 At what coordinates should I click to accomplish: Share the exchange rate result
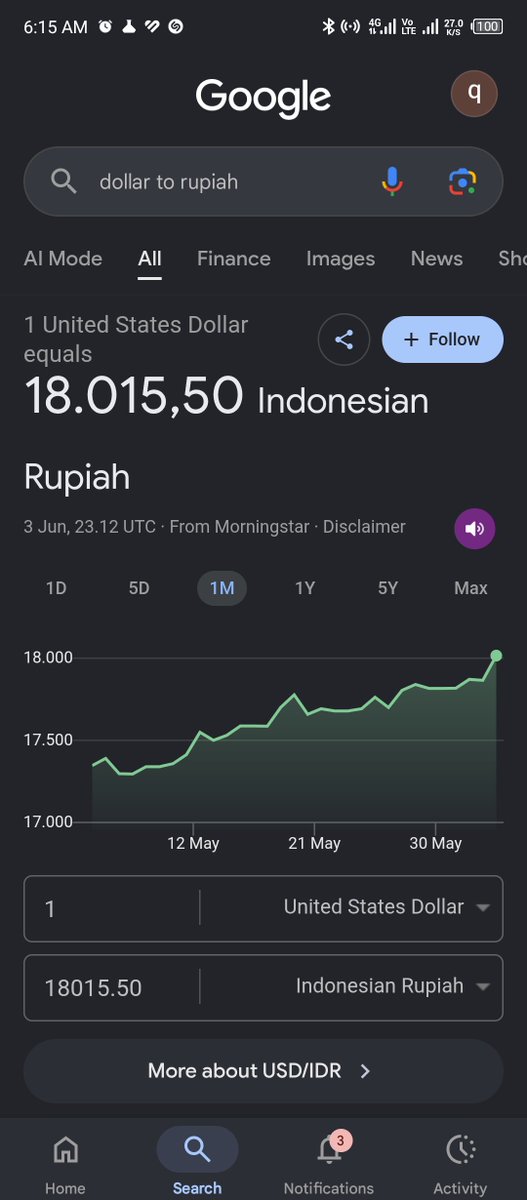[344, 340]
